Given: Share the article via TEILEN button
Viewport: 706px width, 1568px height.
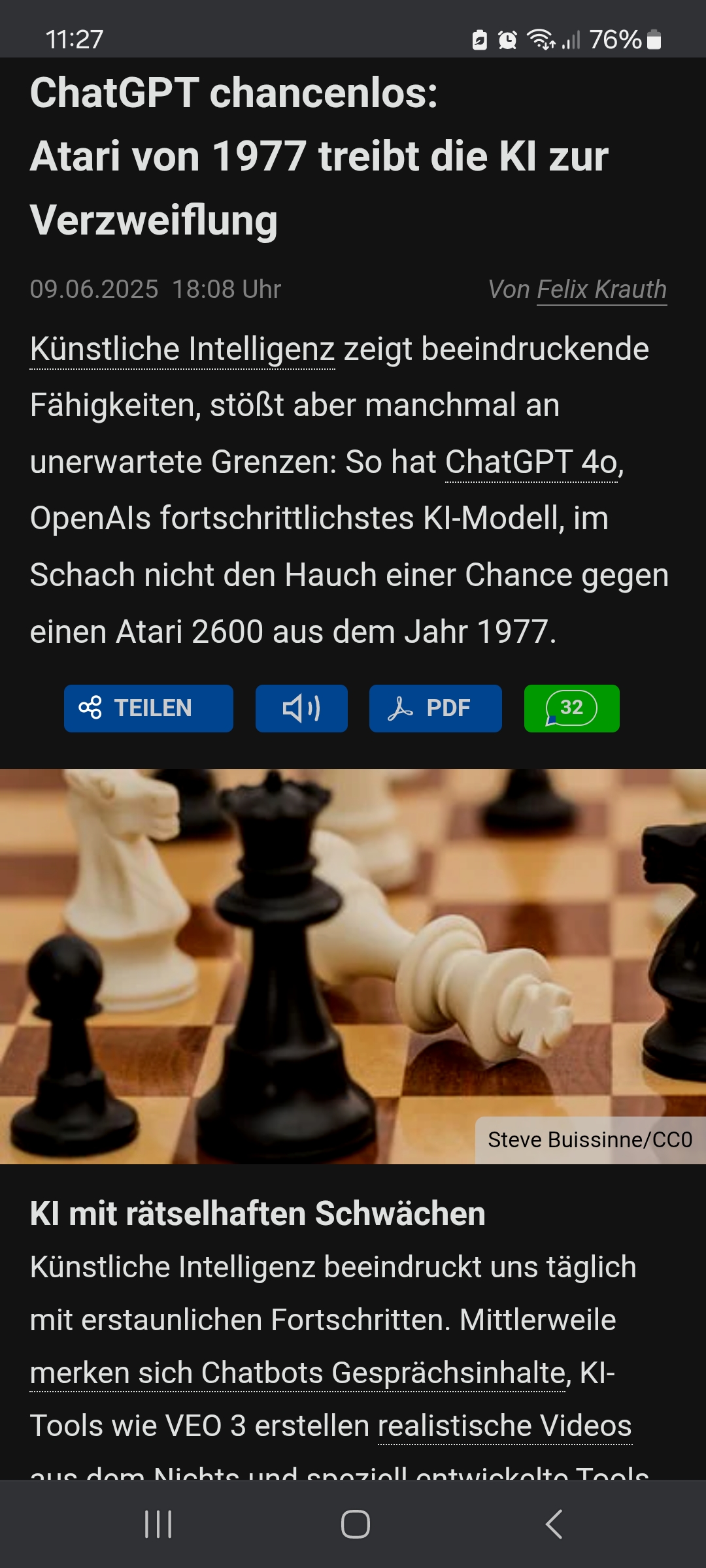Looking at the screenshot, I should point(148,708).
